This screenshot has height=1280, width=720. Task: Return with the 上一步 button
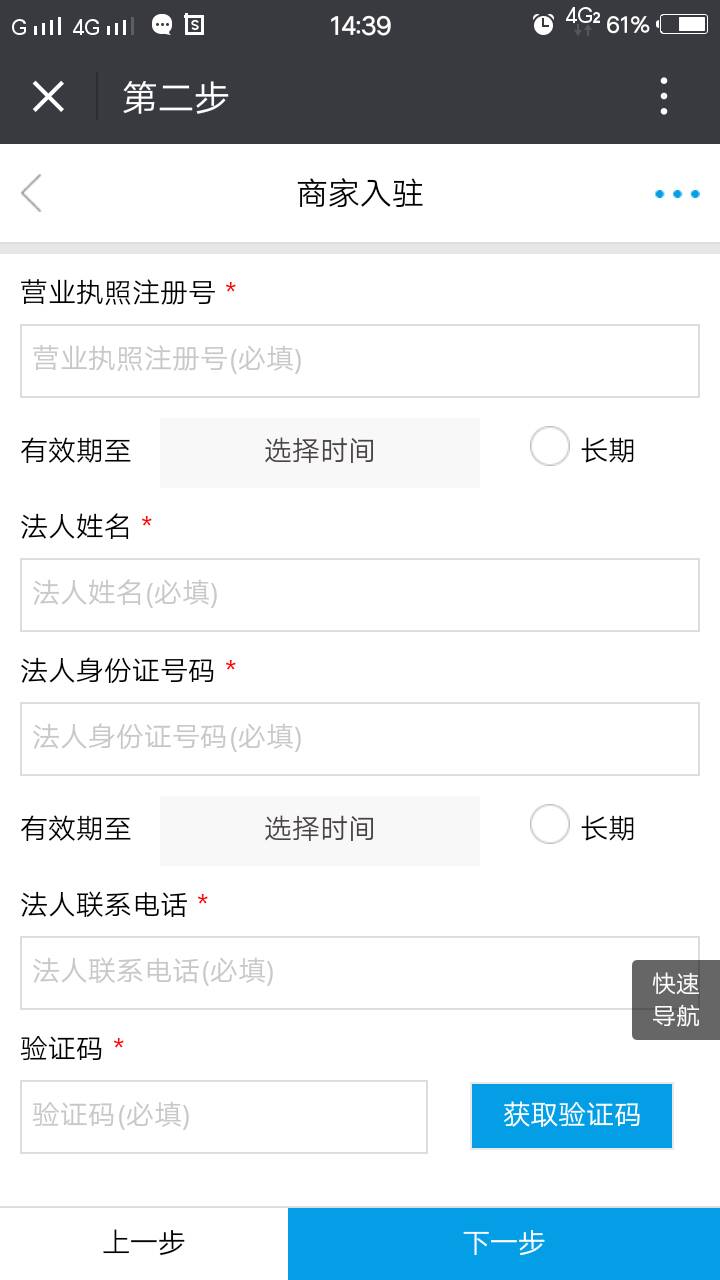point(144,1243)
